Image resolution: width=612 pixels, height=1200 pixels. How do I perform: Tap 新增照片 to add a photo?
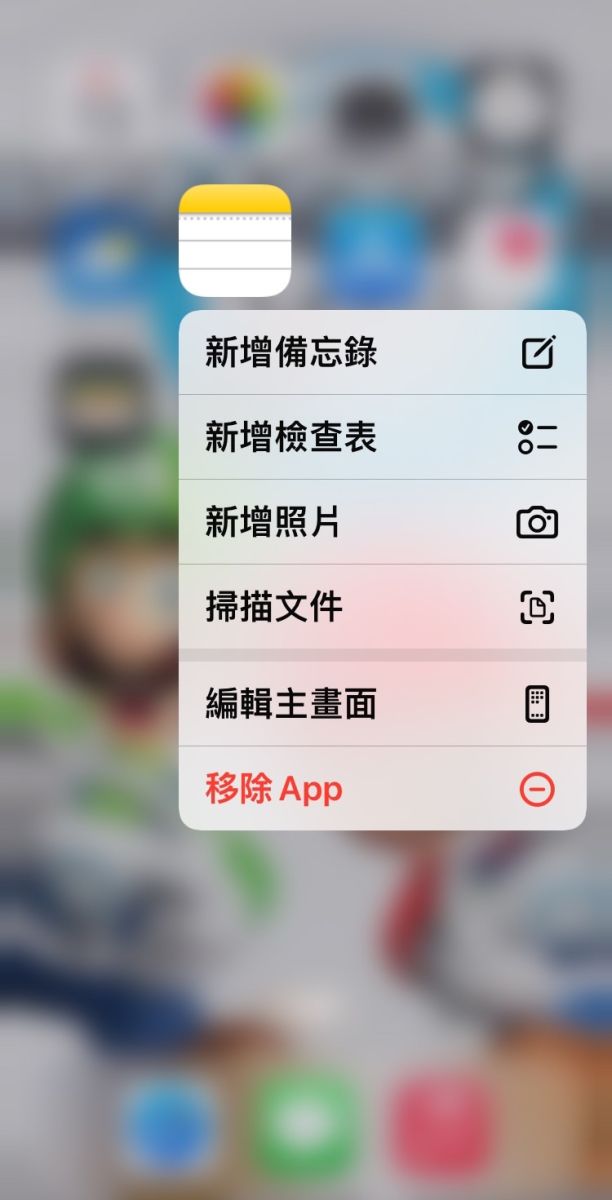(x=381, y=522)
